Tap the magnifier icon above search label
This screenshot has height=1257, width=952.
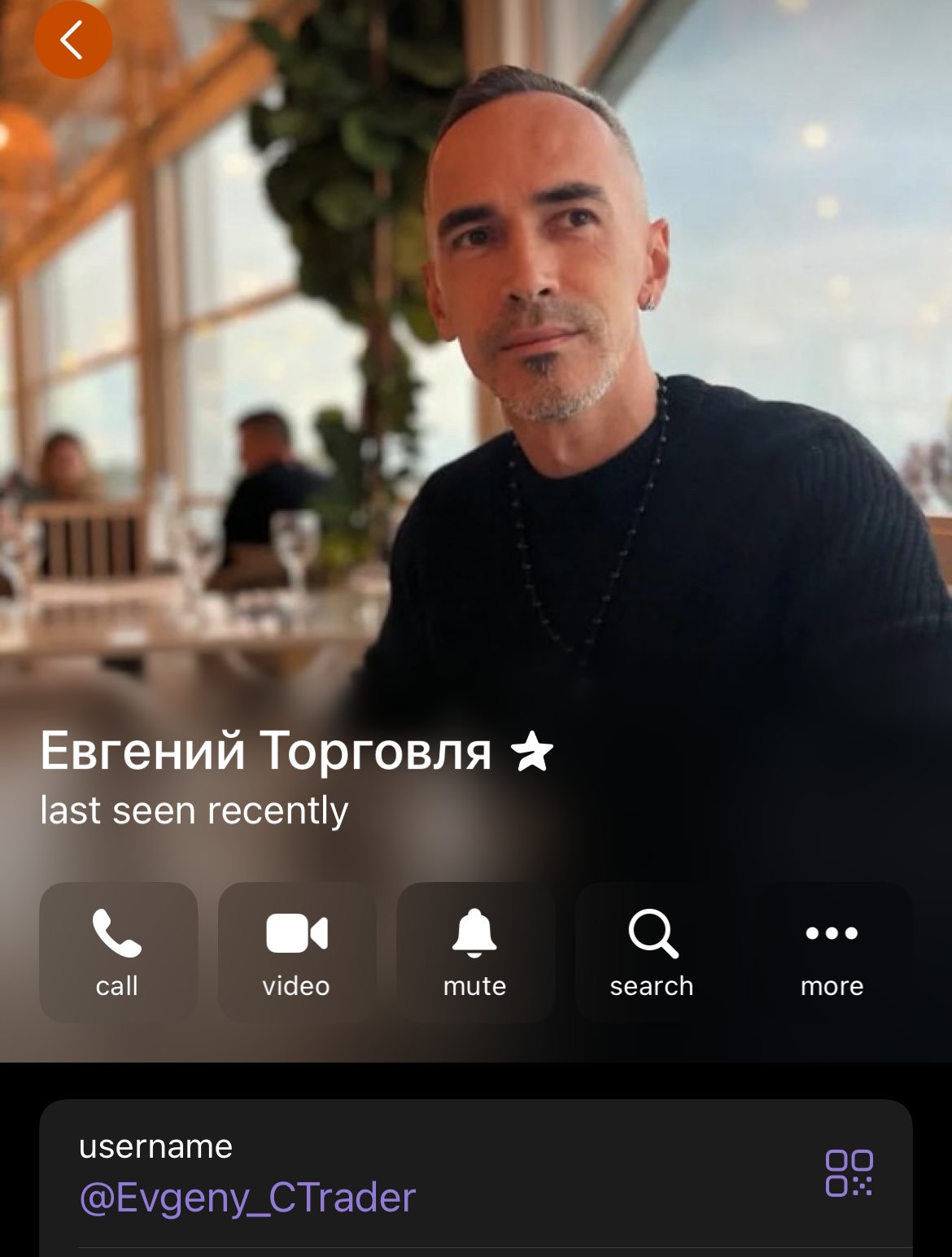coord(651,934)
